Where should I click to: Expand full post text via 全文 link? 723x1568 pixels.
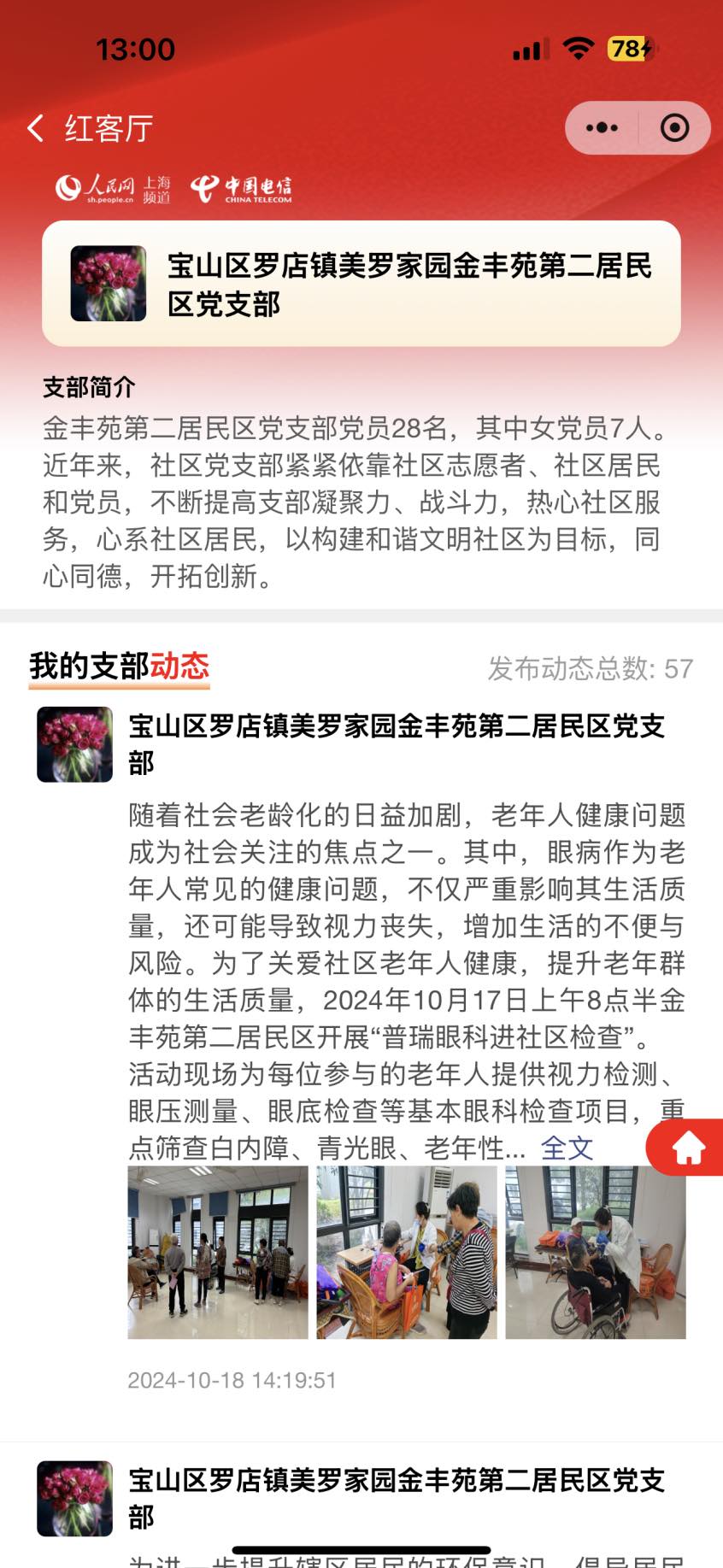[x=567, y=1148]
